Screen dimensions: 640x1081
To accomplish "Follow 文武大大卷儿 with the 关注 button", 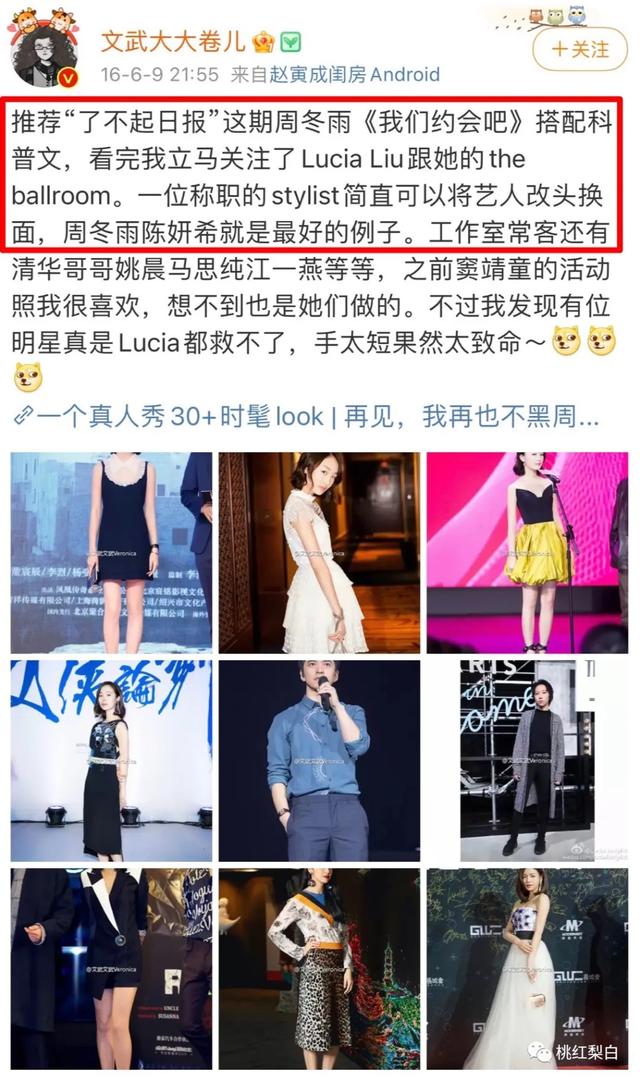I will pyautogui.click(x=579, y=50).
